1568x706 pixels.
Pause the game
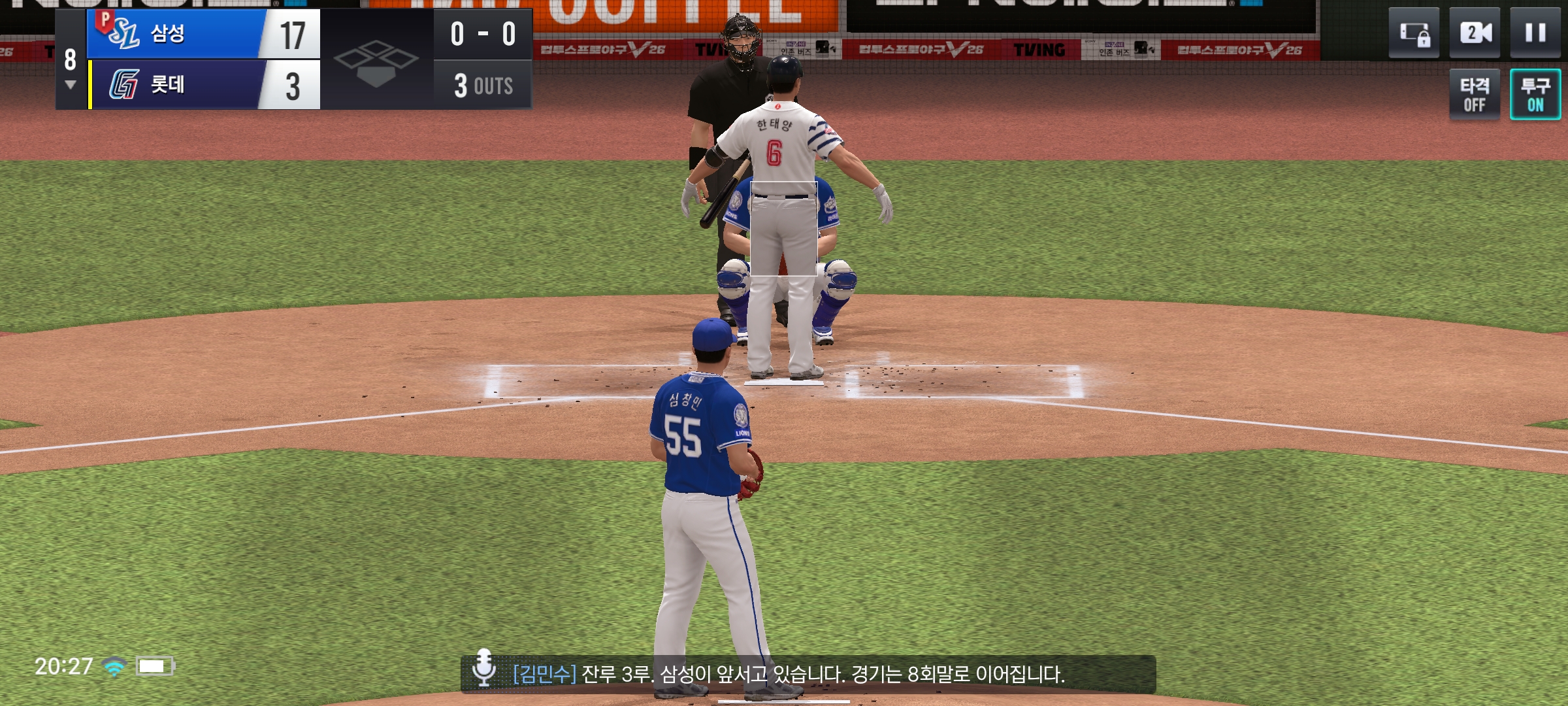(x=1535, y=33)
